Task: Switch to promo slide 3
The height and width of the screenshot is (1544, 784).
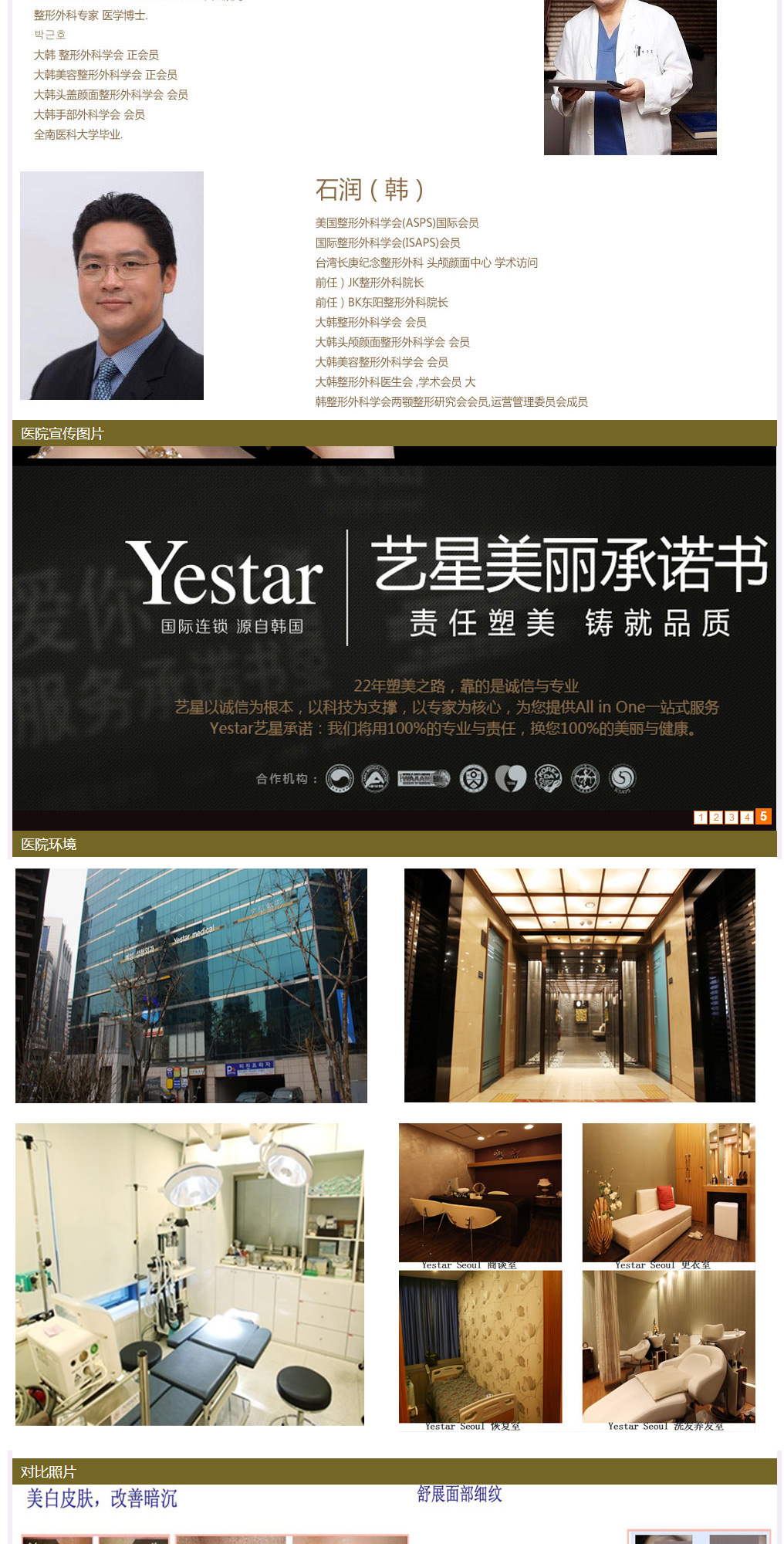Action: pos(732,818)
